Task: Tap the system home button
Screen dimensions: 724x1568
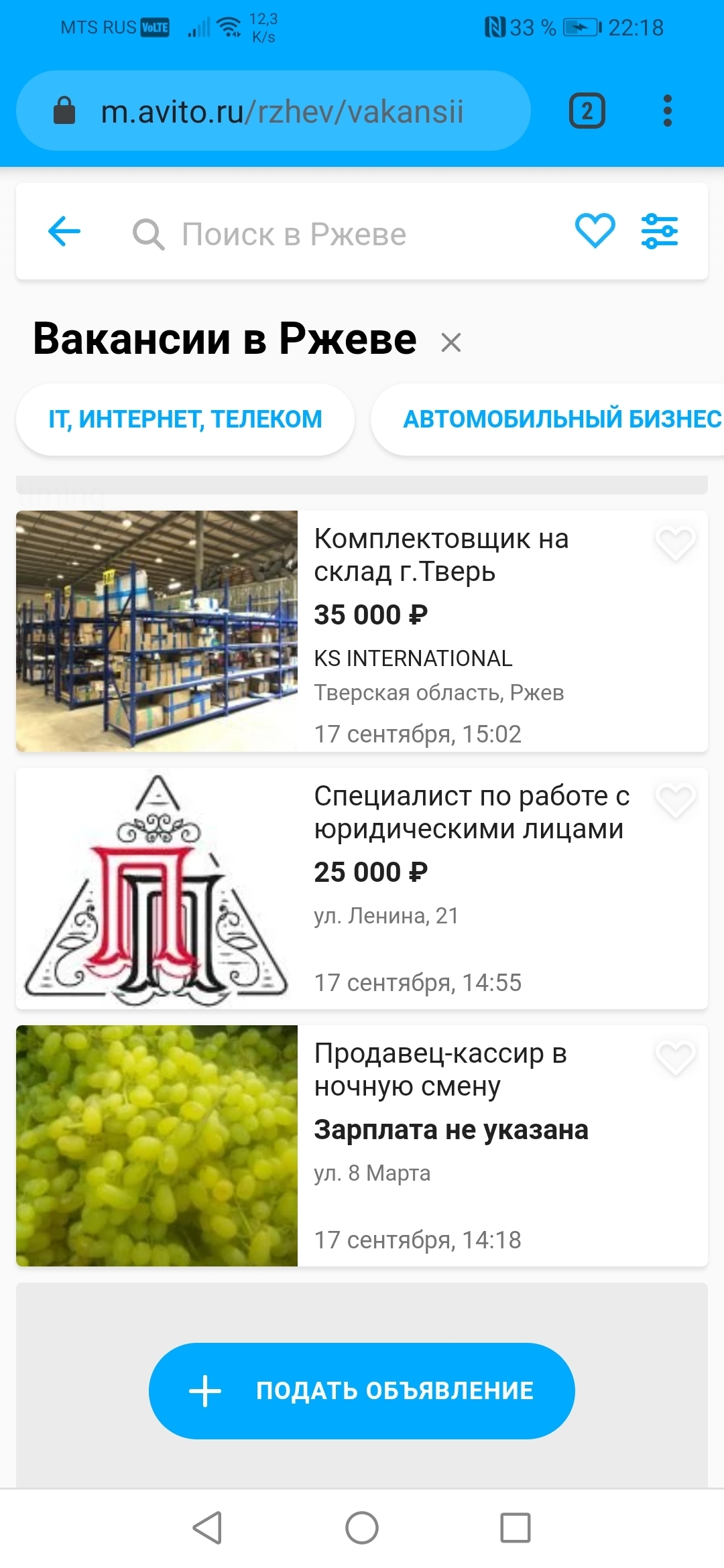Action: 362,1528
